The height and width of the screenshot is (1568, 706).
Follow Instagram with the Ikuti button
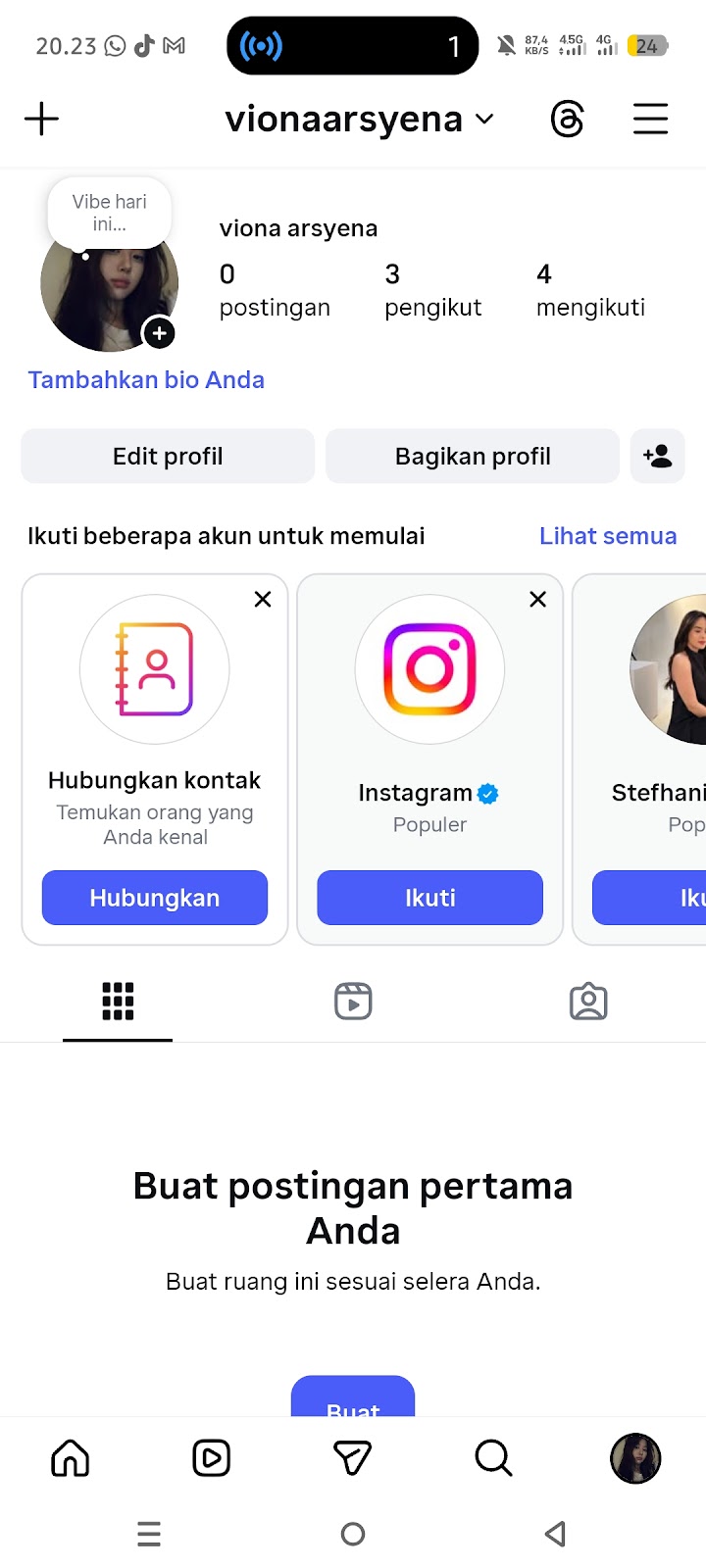click(x=429, y=898)
